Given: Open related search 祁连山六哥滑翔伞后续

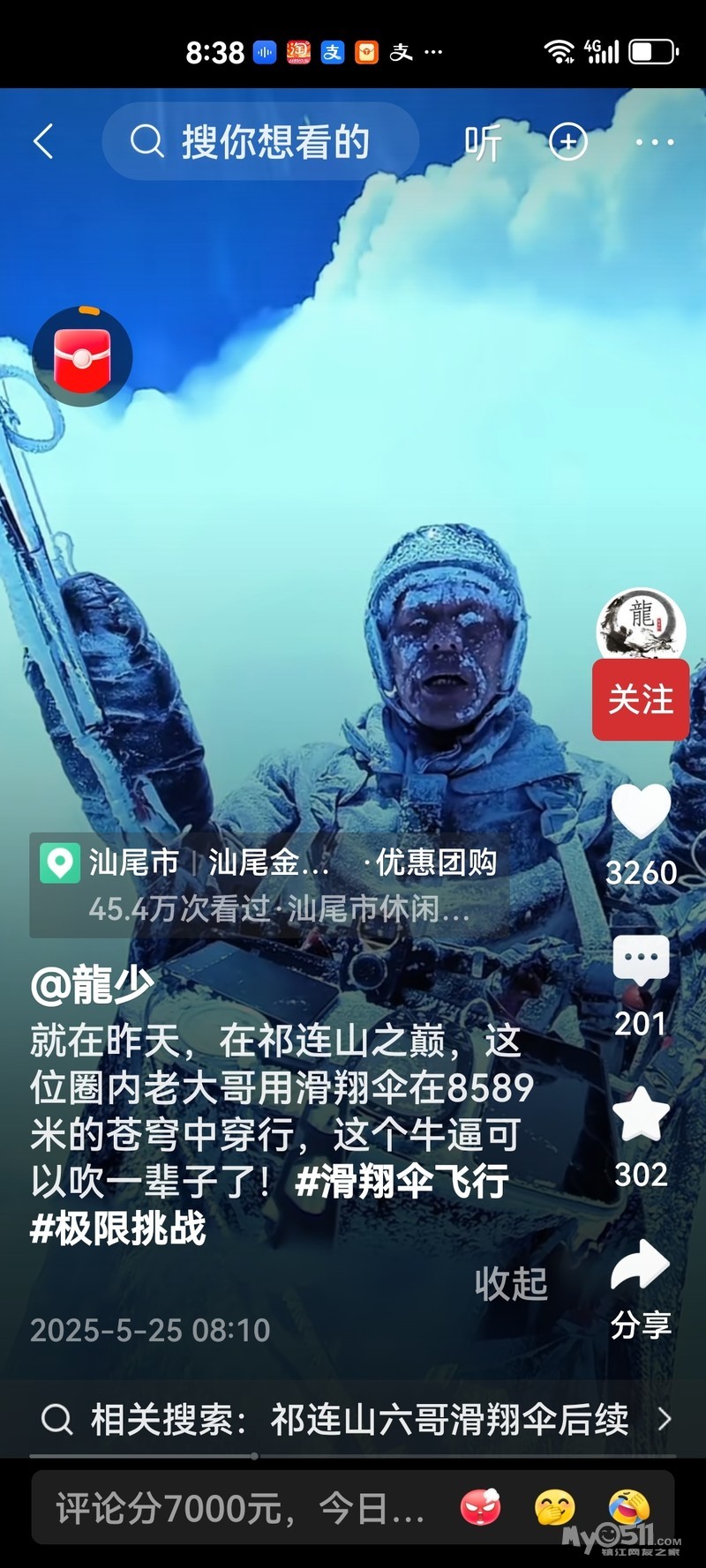Looking at the screenshot, I should pos(353,1419).
